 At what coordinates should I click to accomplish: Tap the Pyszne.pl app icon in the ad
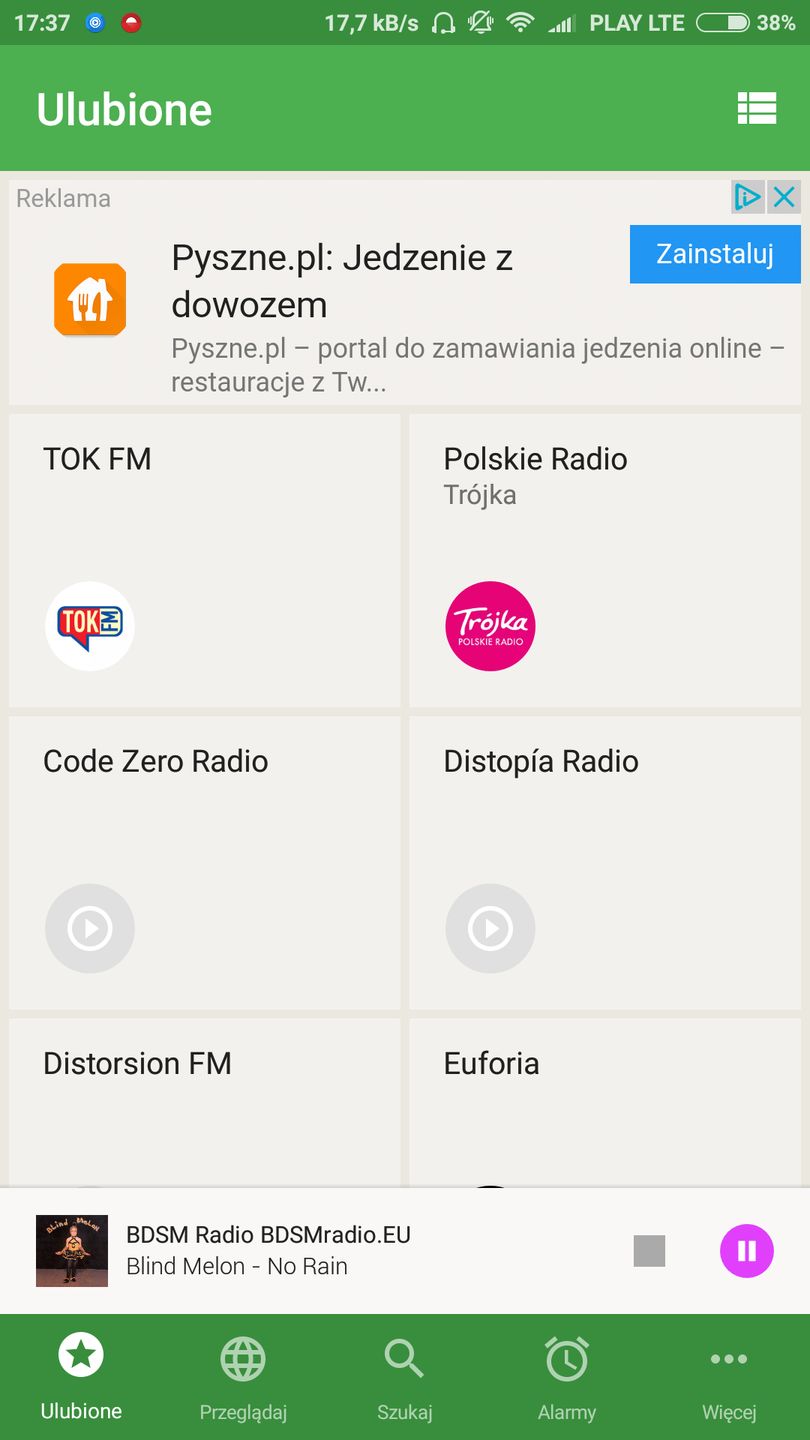[89, 298]
